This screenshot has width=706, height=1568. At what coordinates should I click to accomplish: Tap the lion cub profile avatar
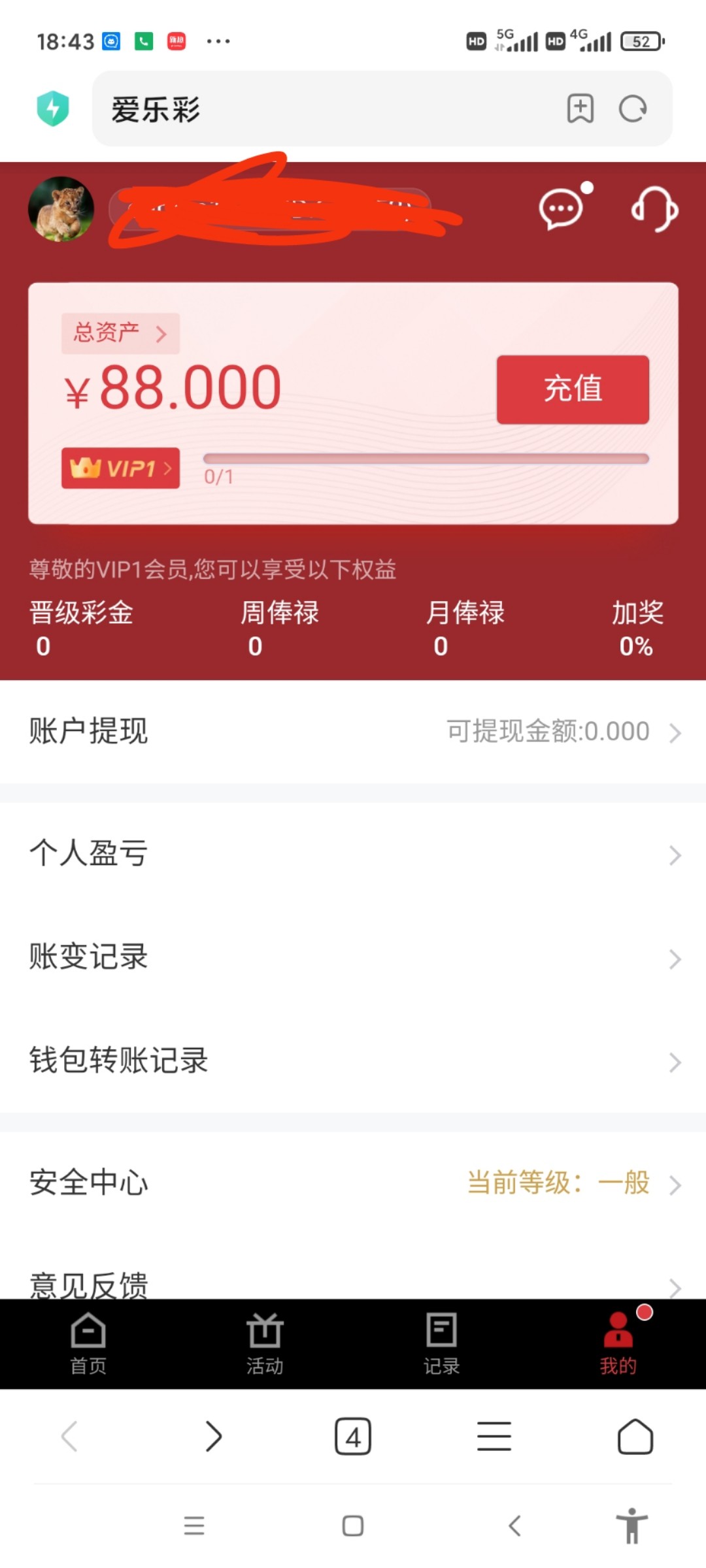(x=61, y=209)
